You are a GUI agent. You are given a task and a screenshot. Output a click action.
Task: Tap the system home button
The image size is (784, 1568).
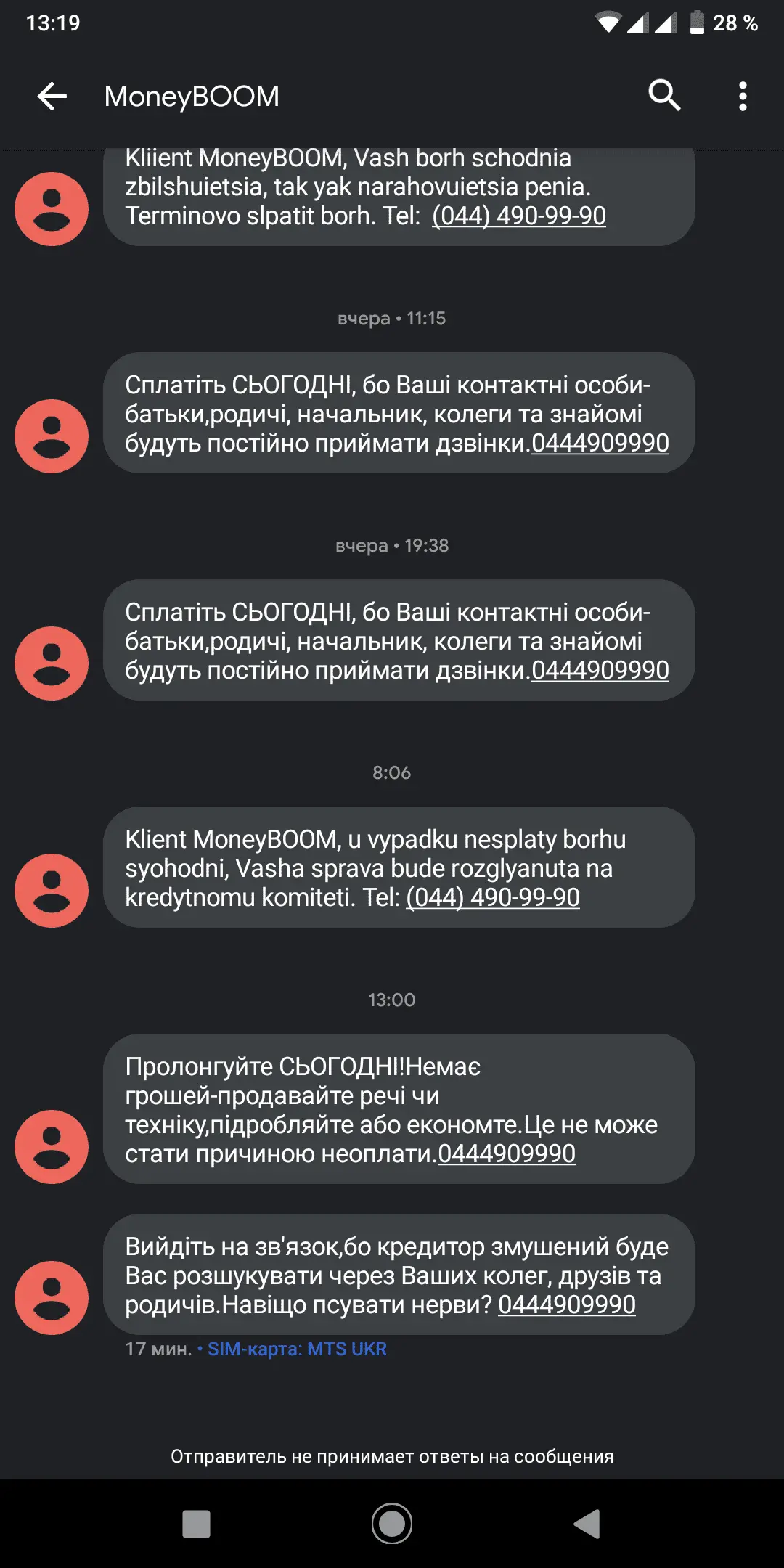click(x=392, y=1524)
